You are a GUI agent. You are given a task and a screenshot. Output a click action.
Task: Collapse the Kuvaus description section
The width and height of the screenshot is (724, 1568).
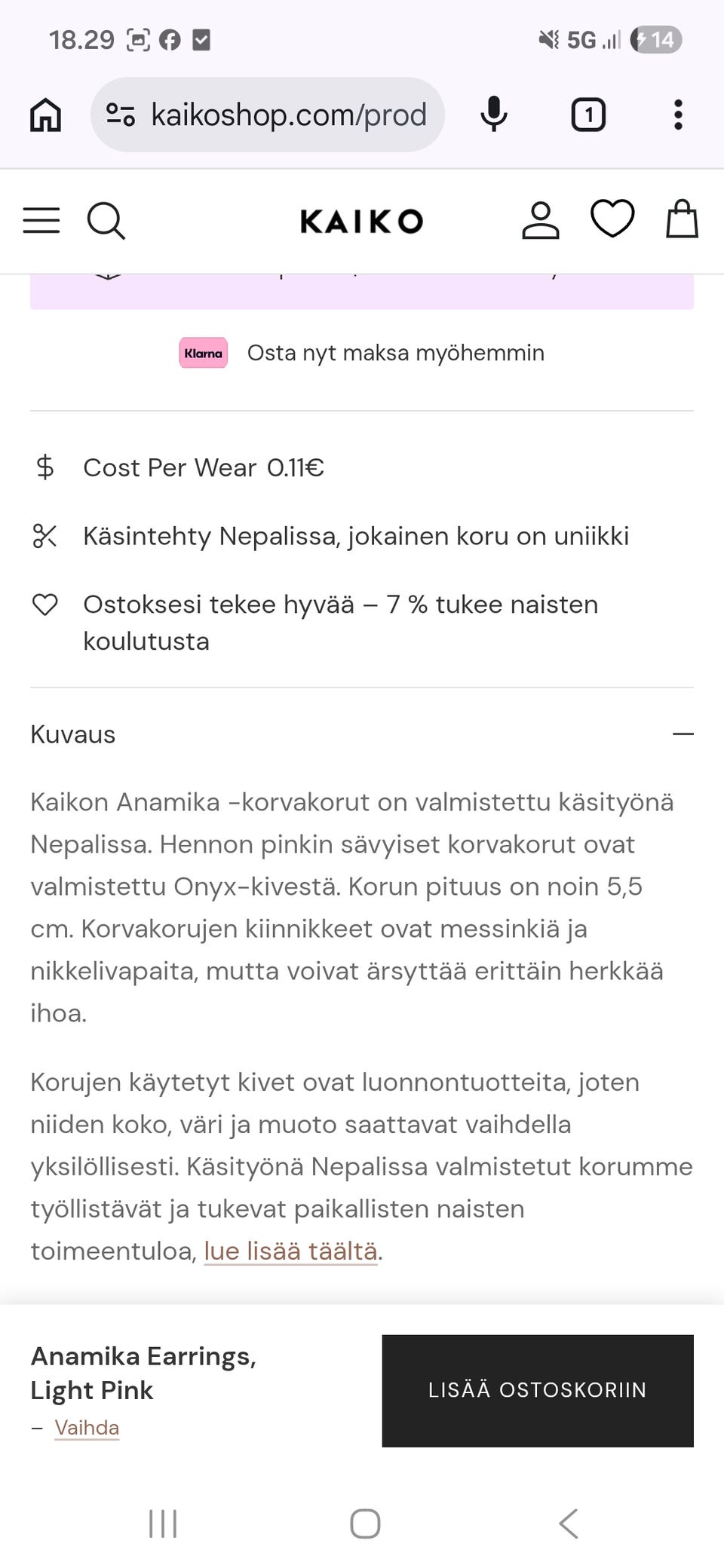point(681,733)
